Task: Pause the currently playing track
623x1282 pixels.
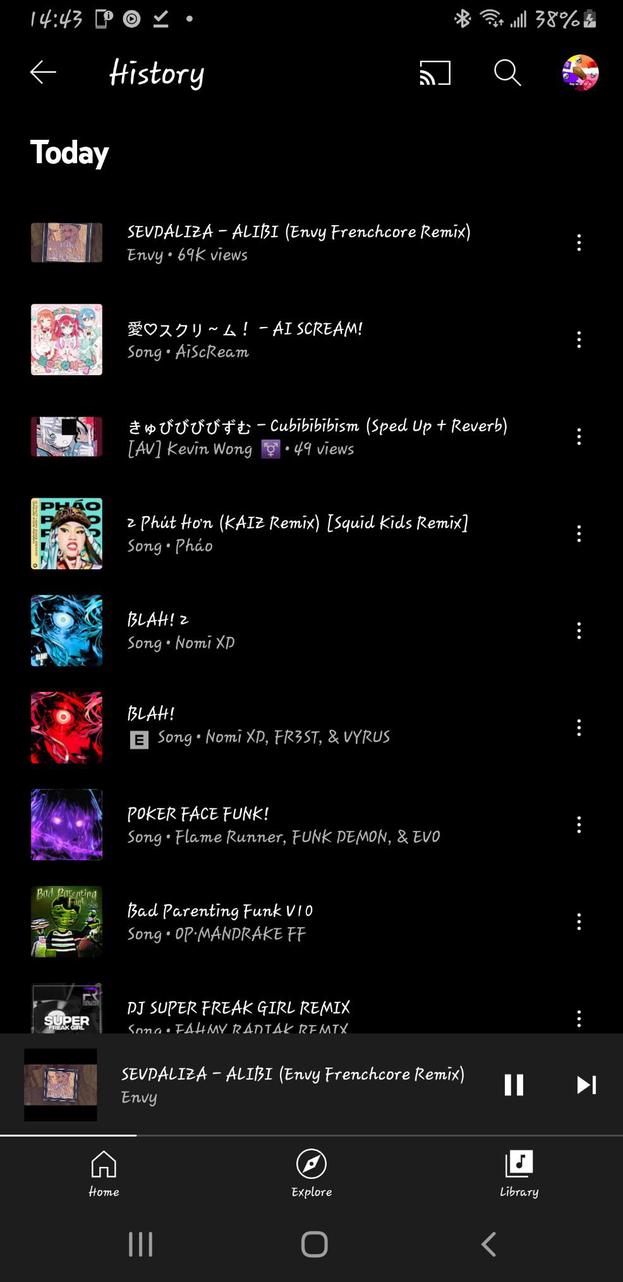Action: [x=514, y=1085]
